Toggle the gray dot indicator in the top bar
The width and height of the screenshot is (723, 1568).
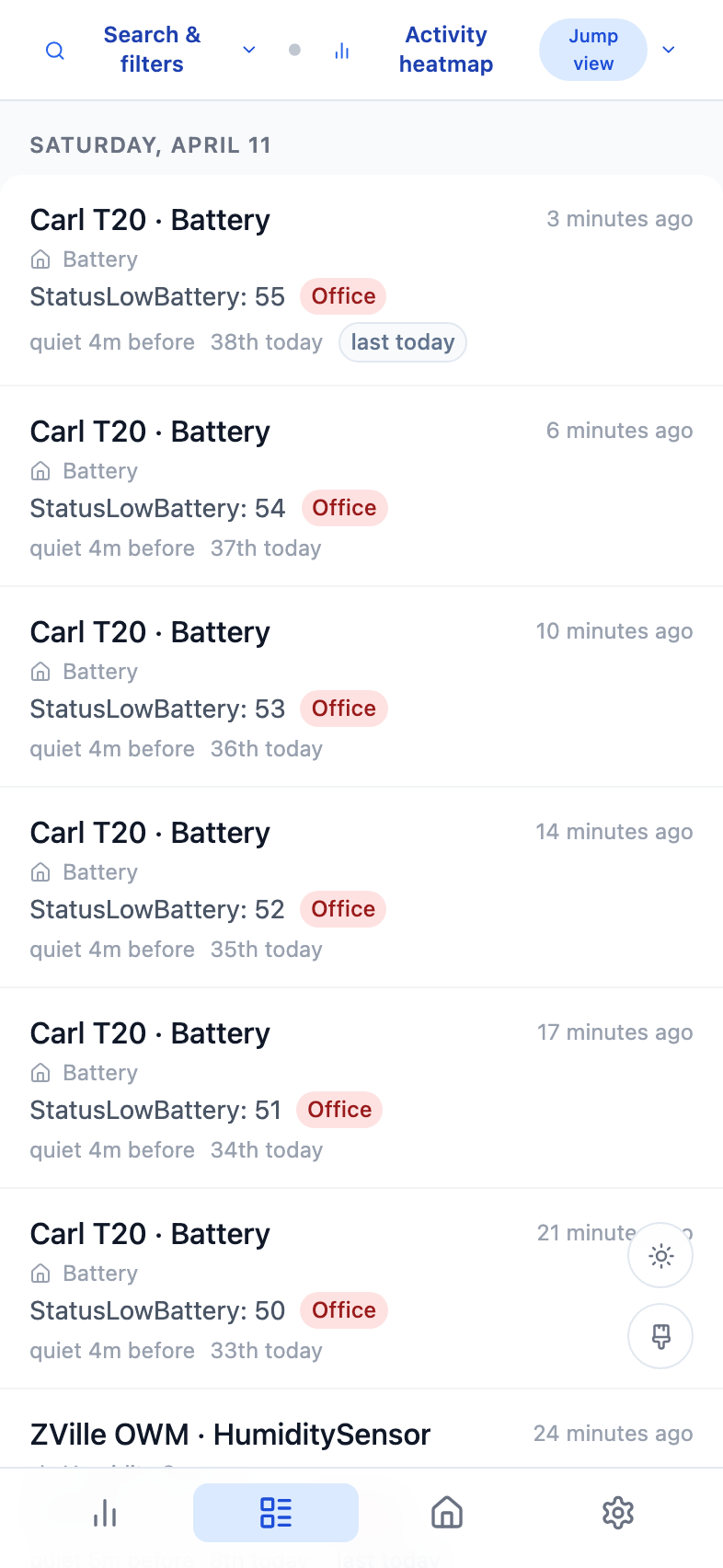[294, 51]
